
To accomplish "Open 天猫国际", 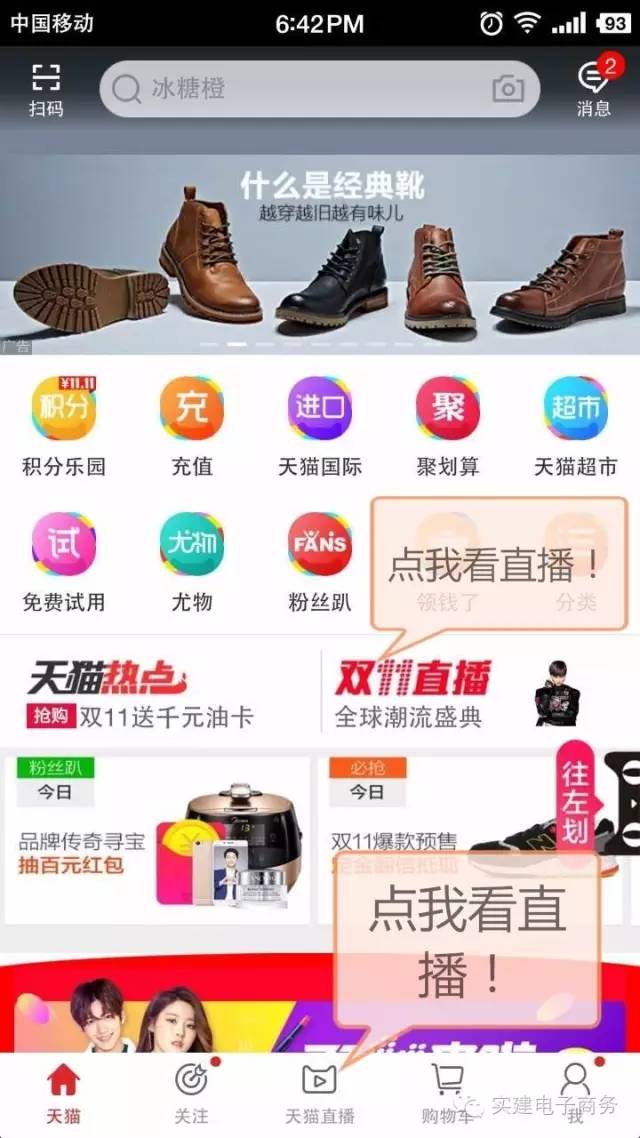I will [x=320, y=427].
